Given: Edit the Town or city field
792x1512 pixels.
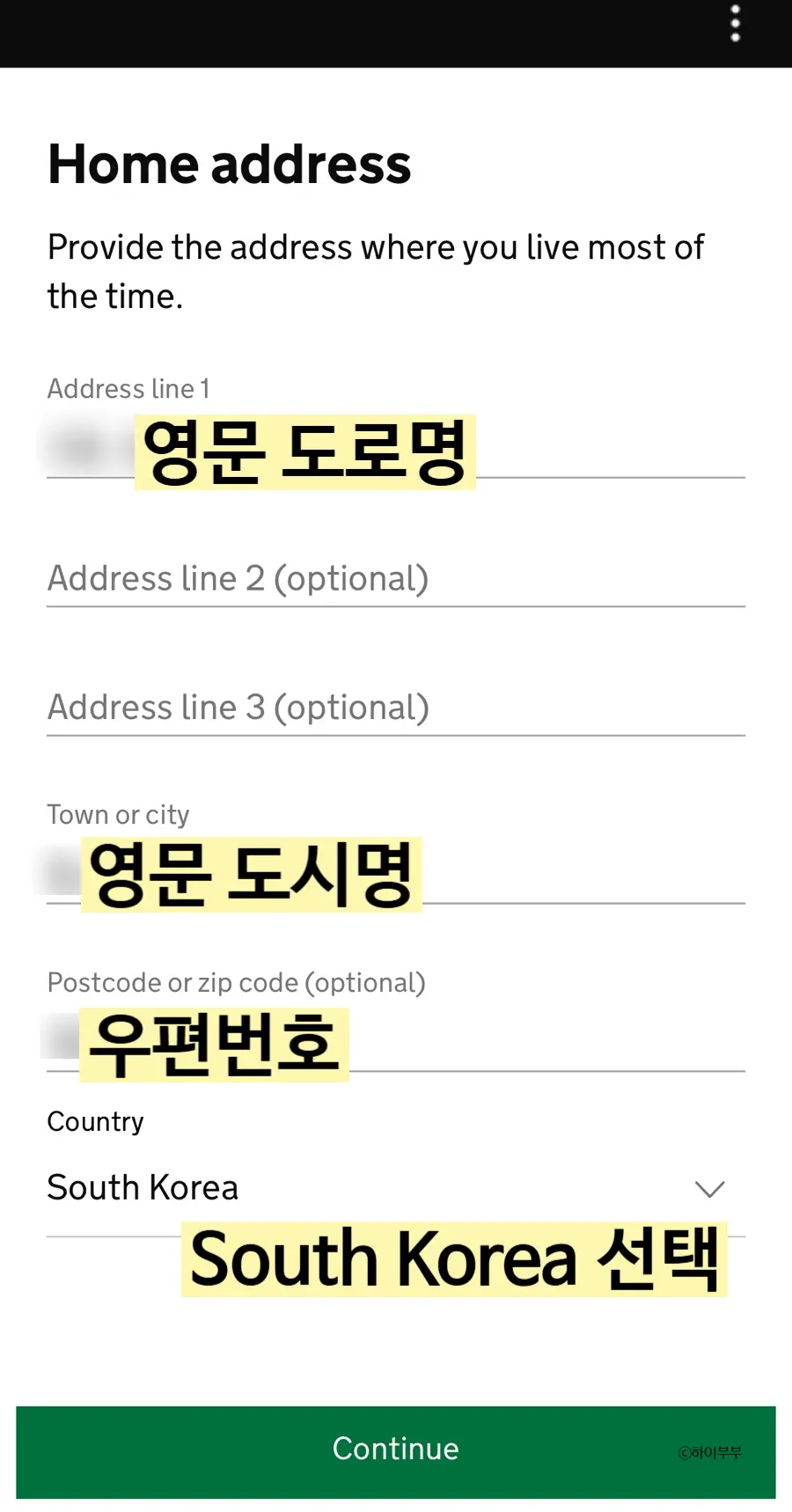Looking at the screenshot, I should tap(396, 873).
